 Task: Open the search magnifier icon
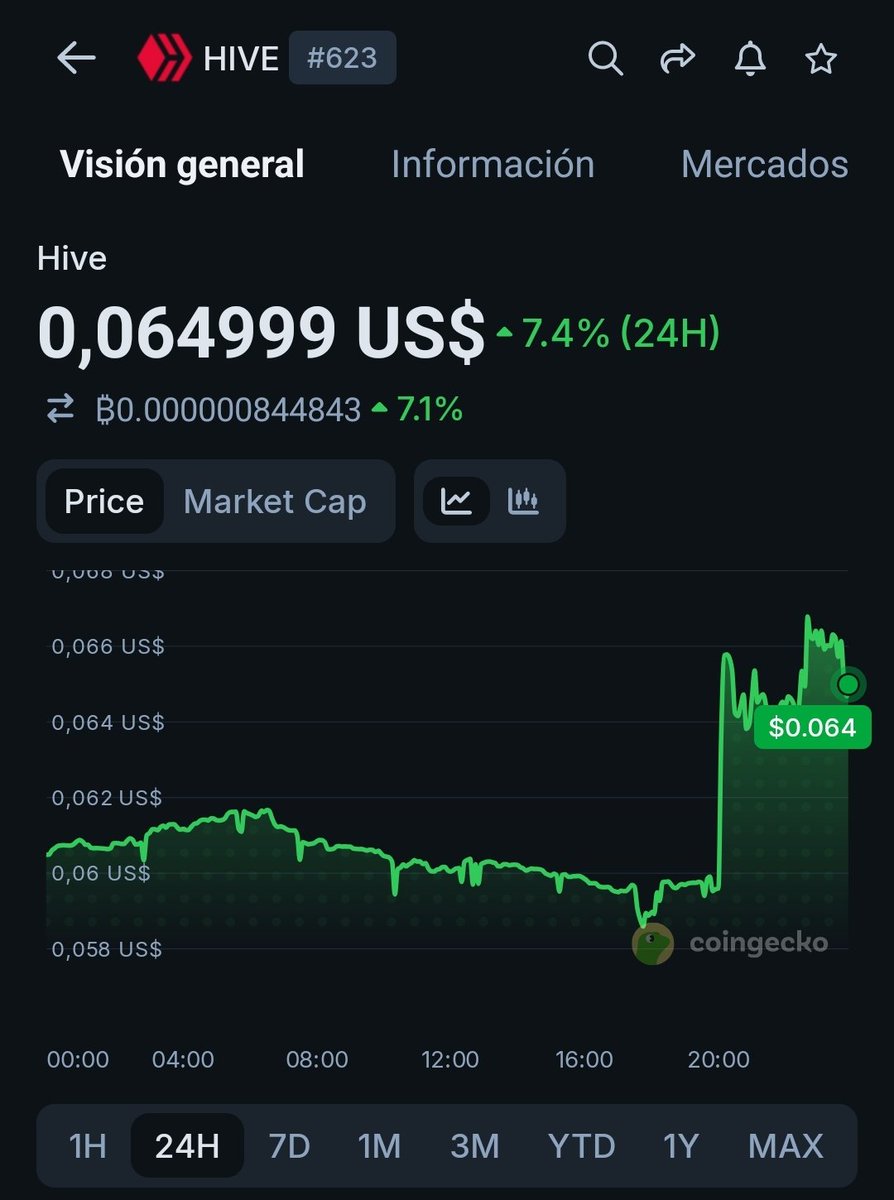tap(605, 59)
